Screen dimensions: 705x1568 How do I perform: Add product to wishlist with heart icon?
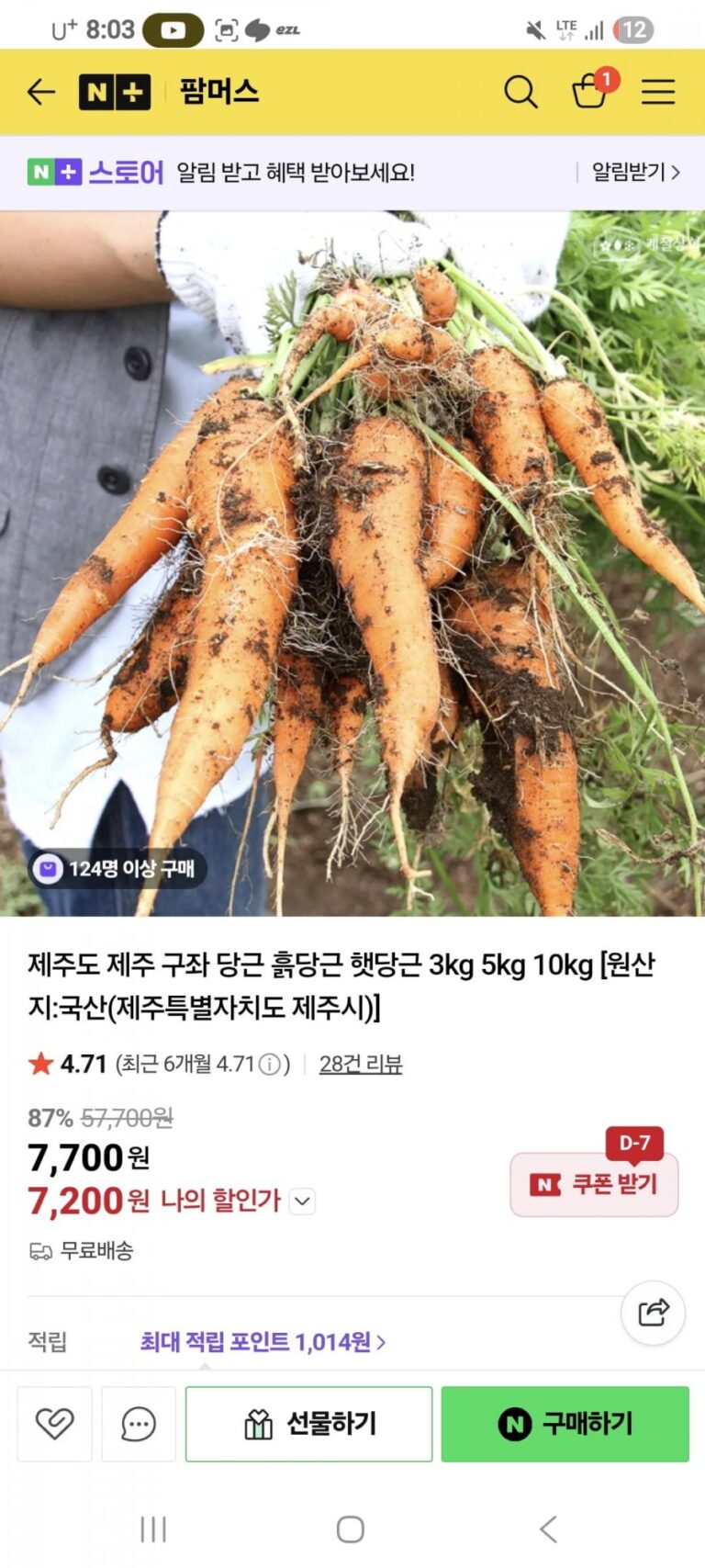(x=55, y=1424)
